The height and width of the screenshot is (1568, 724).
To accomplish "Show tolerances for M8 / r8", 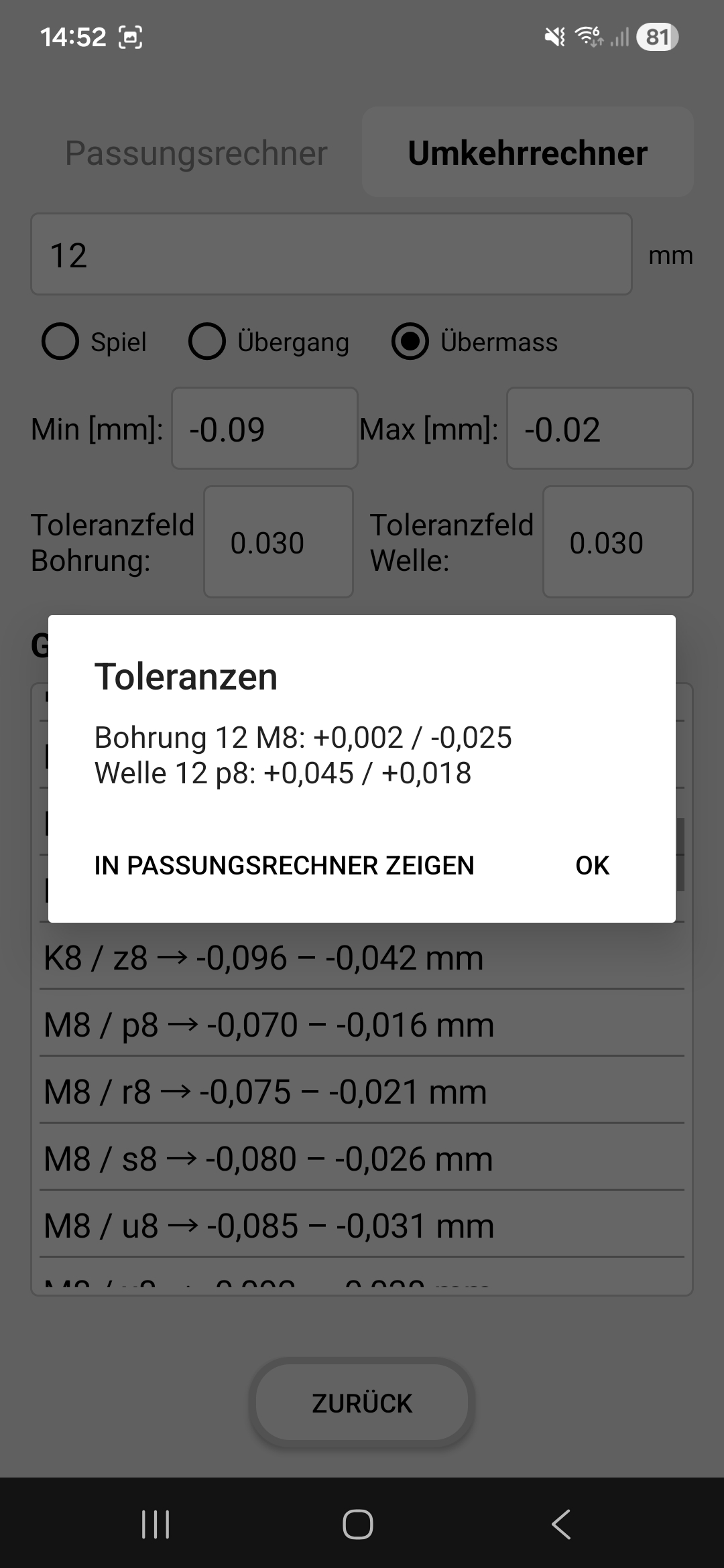I will pyautogui.click(x=362, y=1092).
